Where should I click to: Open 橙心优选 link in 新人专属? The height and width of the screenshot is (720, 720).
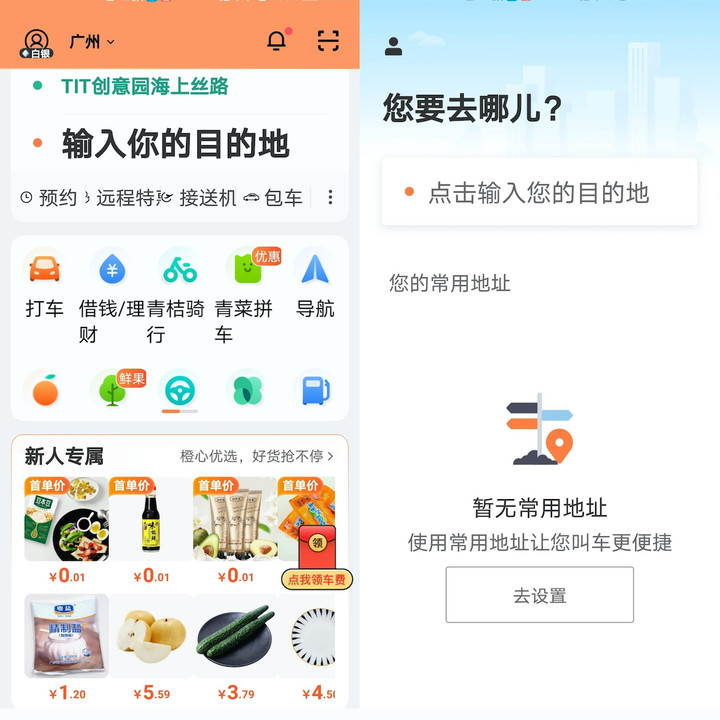point(256,456)
